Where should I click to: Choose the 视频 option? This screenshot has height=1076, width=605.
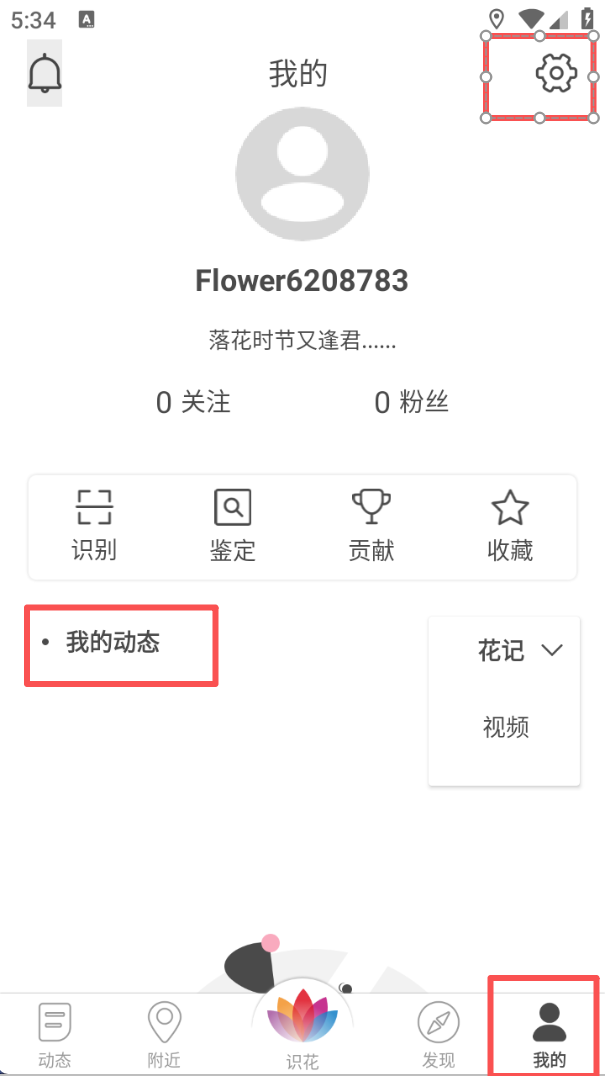click(x=505, y=727)
